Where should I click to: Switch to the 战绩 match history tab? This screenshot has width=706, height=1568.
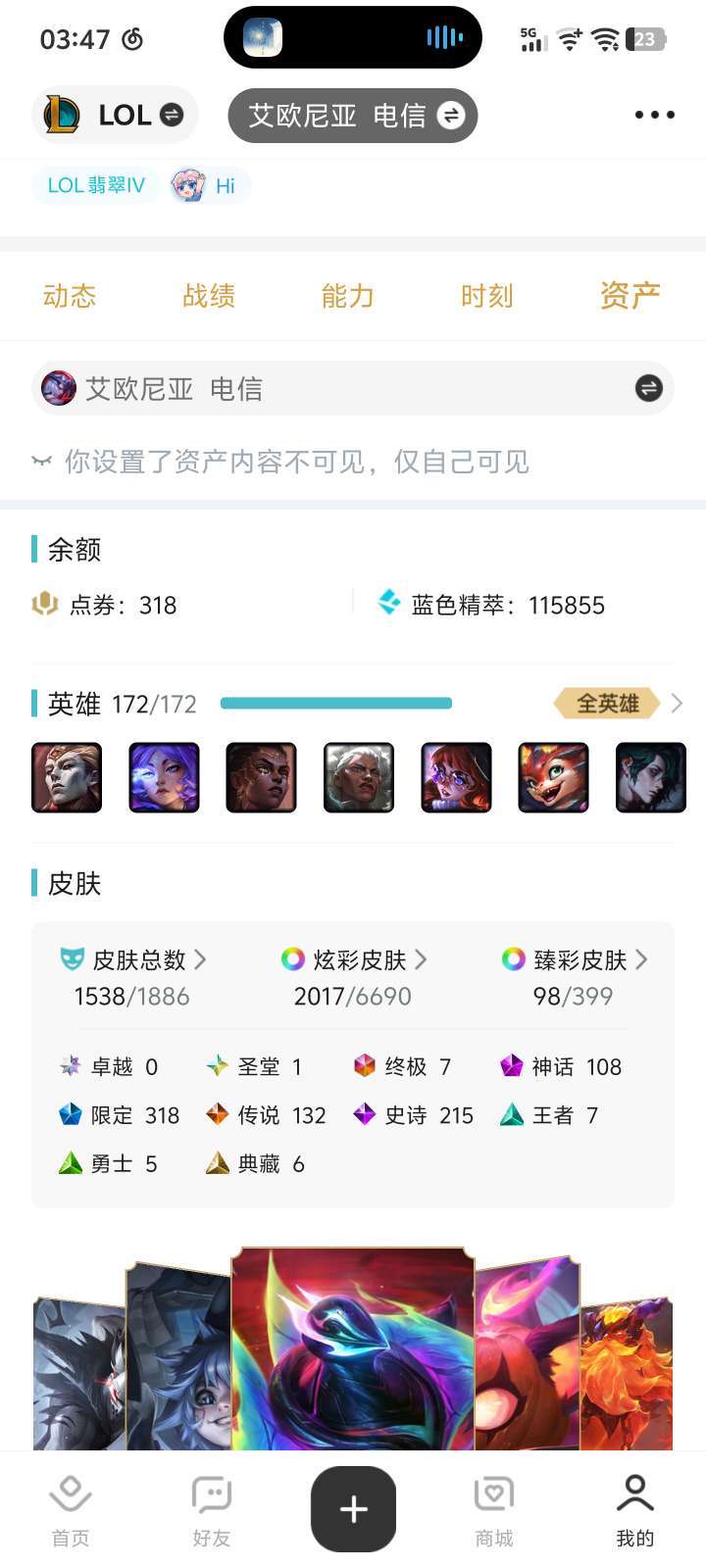(208, 296)
